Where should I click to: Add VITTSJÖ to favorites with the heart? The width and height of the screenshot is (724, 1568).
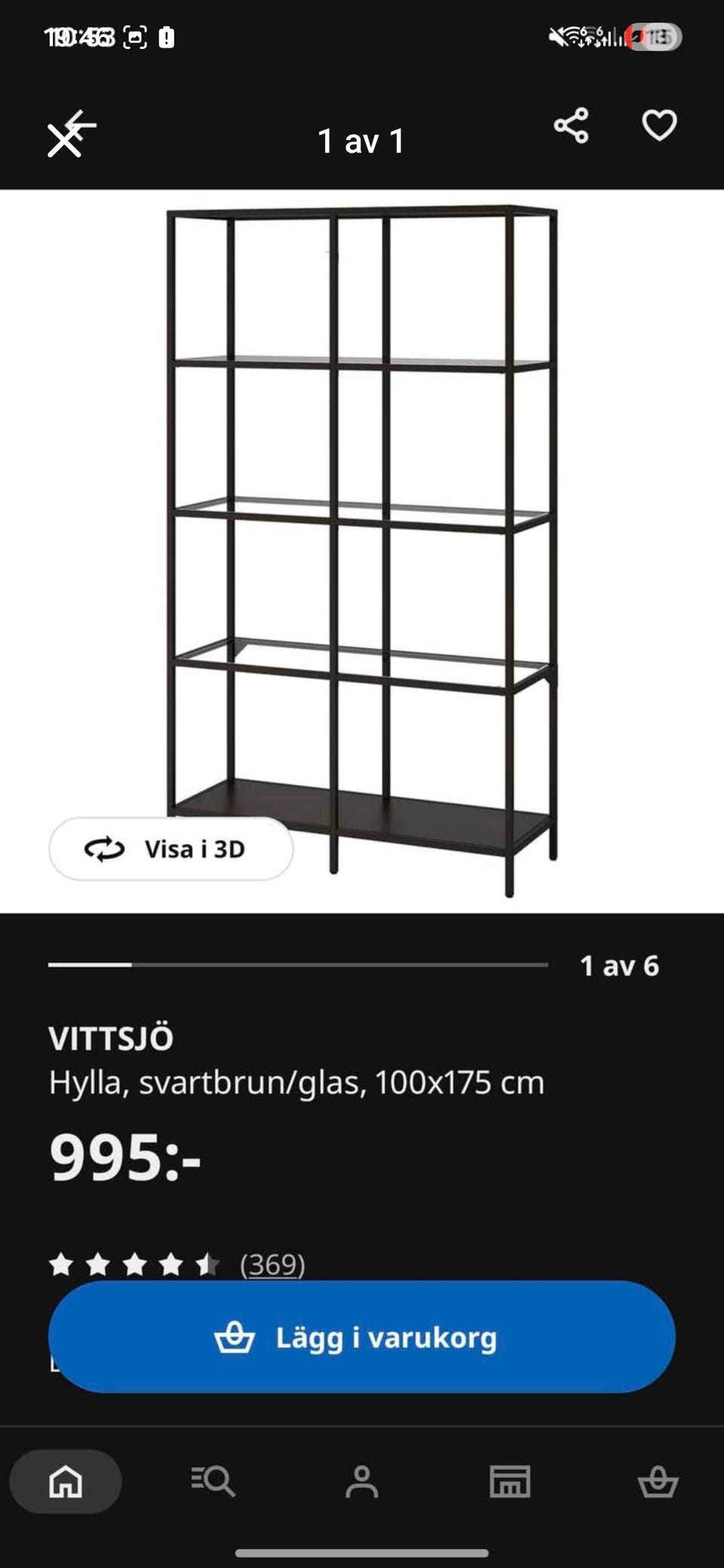coord(659,125)
